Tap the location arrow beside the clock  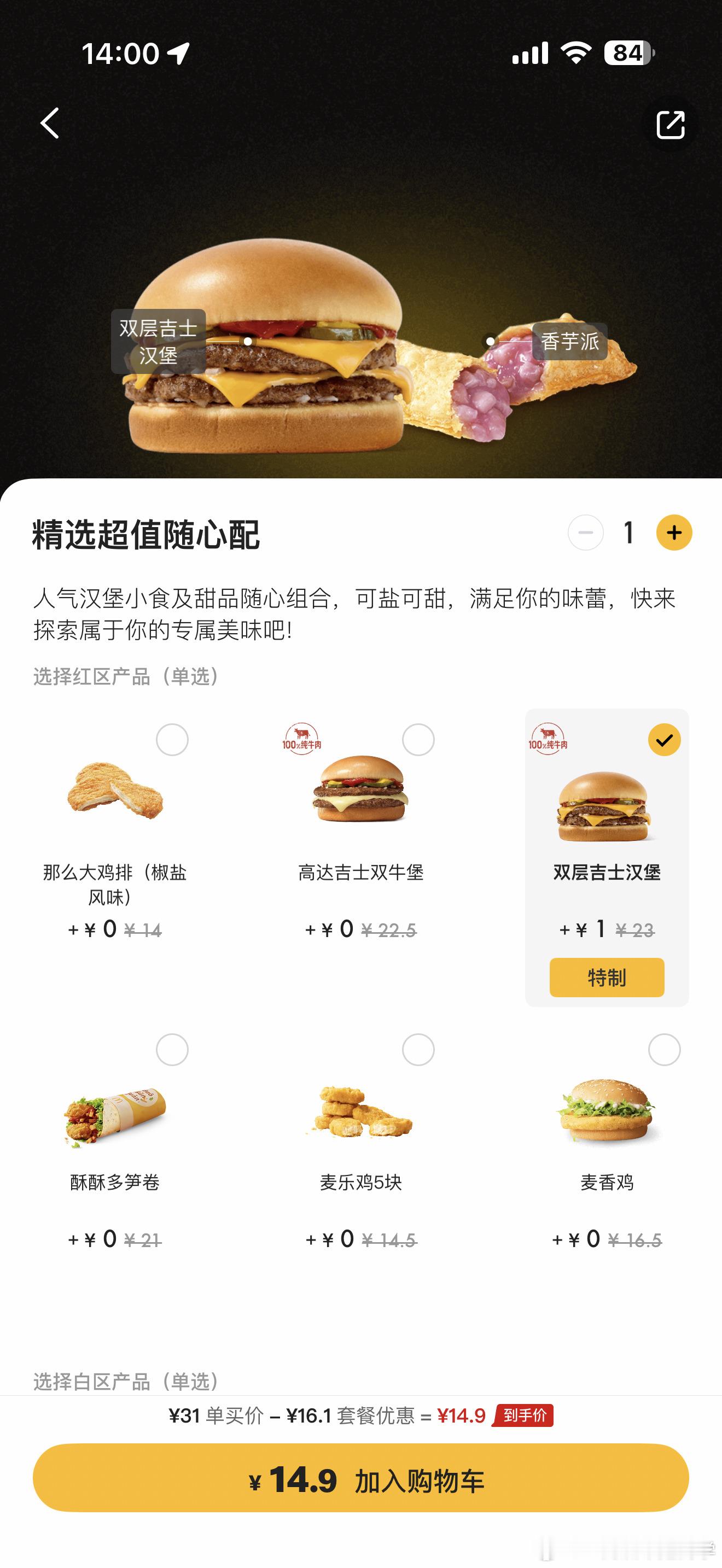[178, 54]
